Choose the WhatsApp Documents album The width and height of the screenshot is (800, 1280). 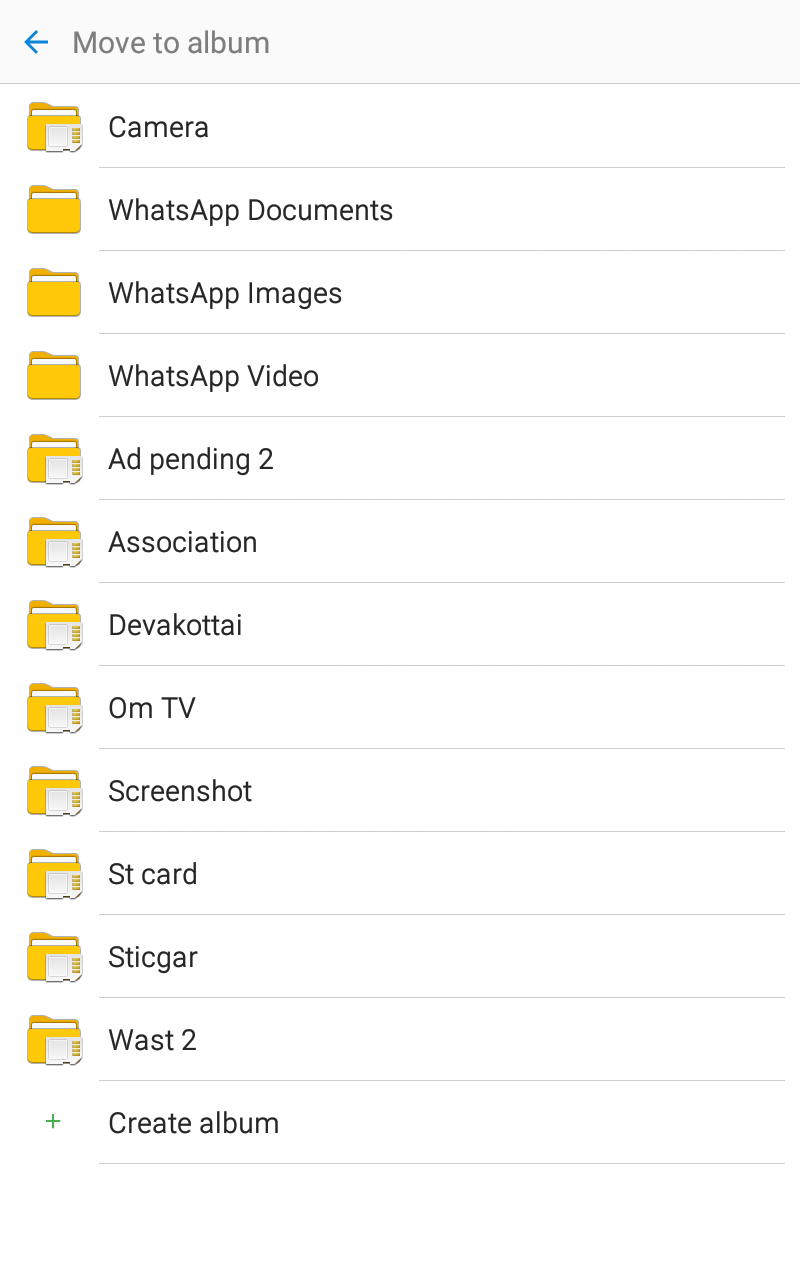pyautogui.click(x=400, y=210)
